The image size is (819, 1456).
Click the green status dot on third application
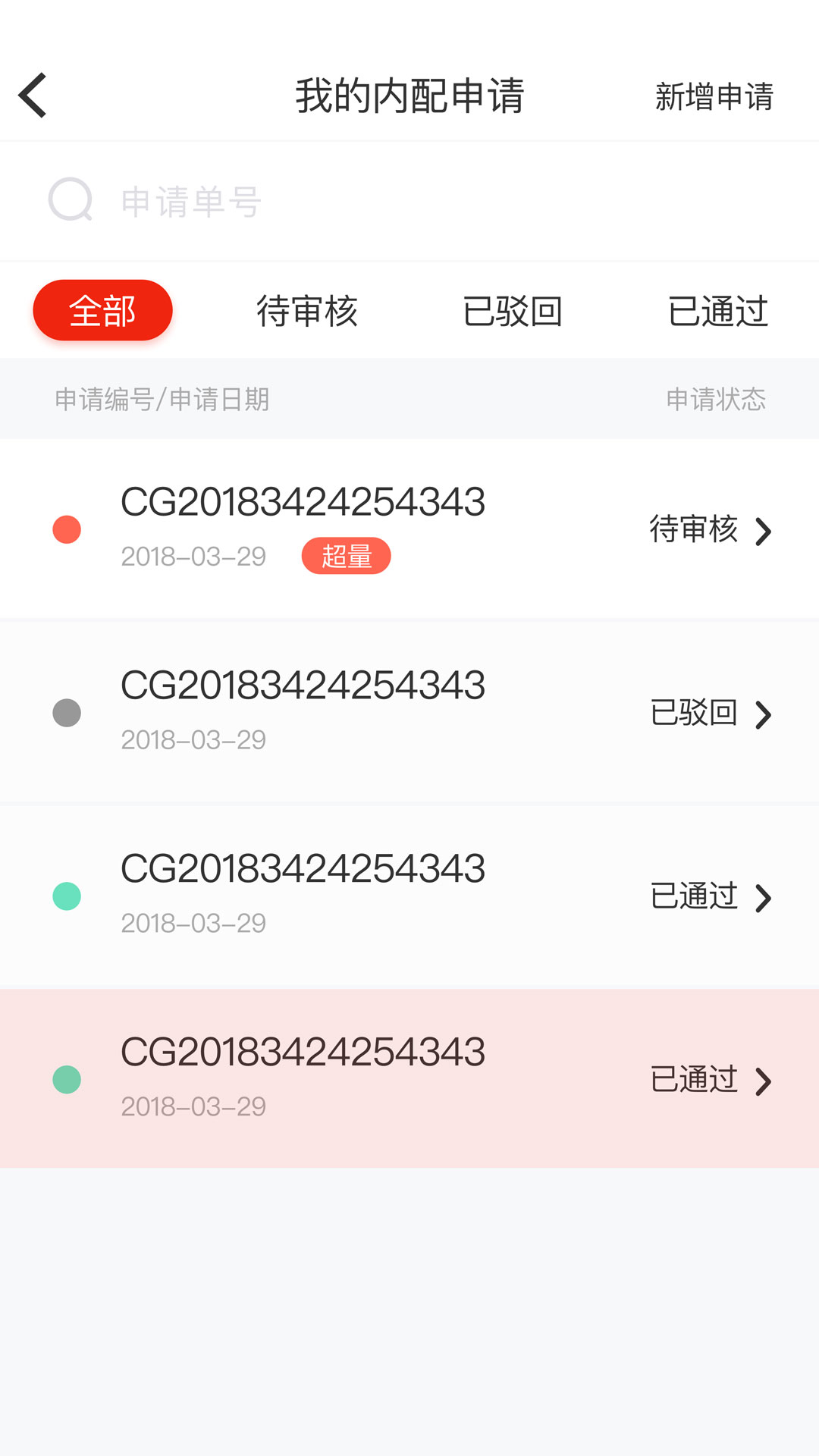click(x=67, y=896)
